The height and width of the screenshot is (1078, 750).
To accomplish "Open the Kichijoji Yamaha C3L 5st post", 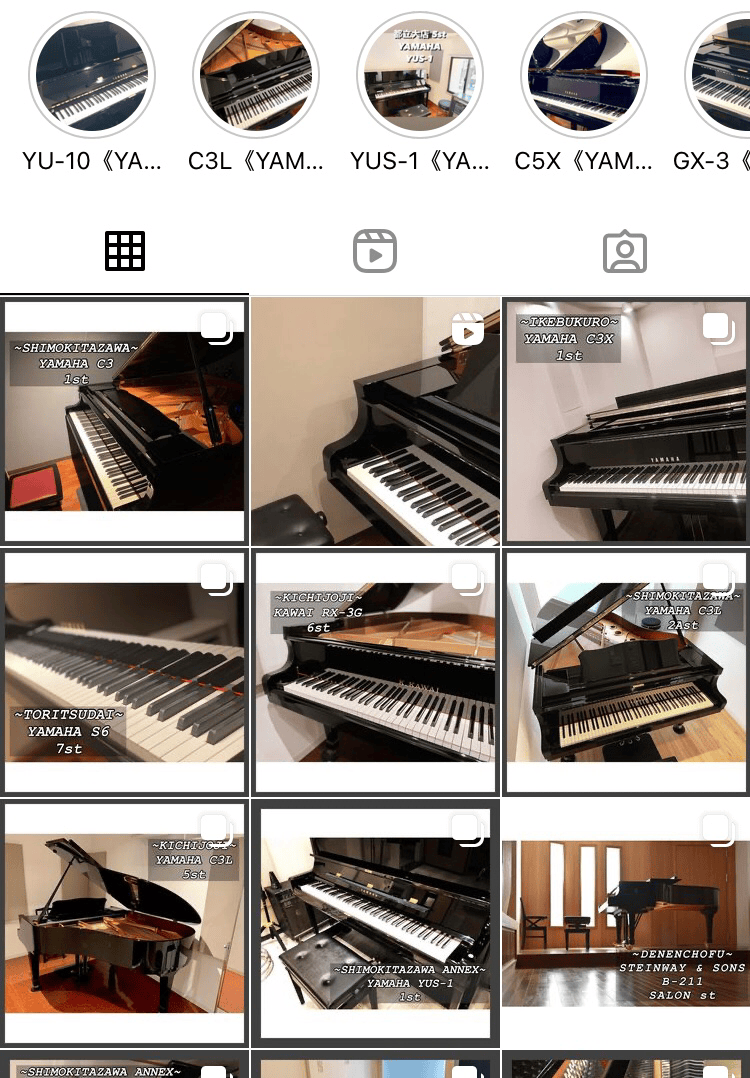I will (x=124, y=923).
